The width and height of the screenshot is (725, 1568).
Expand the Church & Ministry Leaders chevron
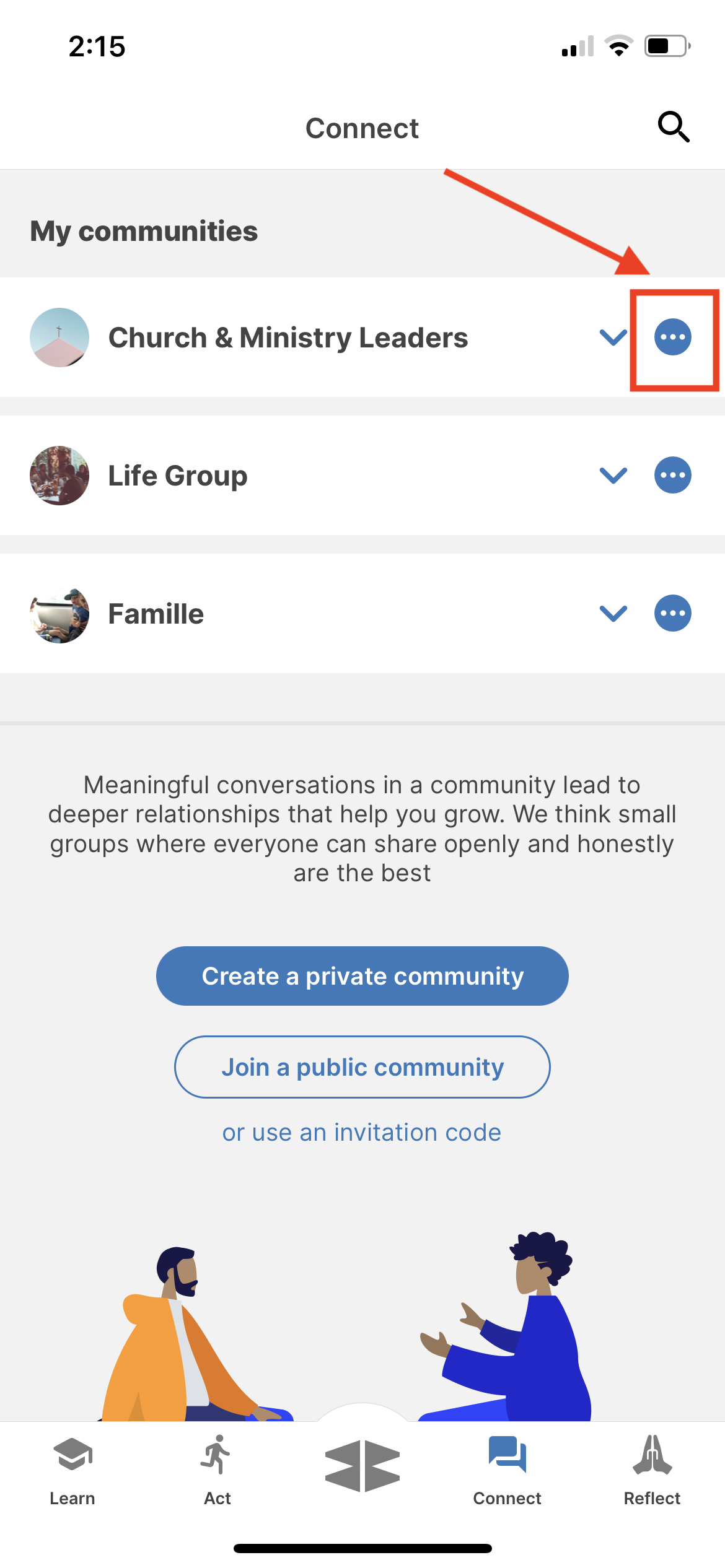[613, 338]
